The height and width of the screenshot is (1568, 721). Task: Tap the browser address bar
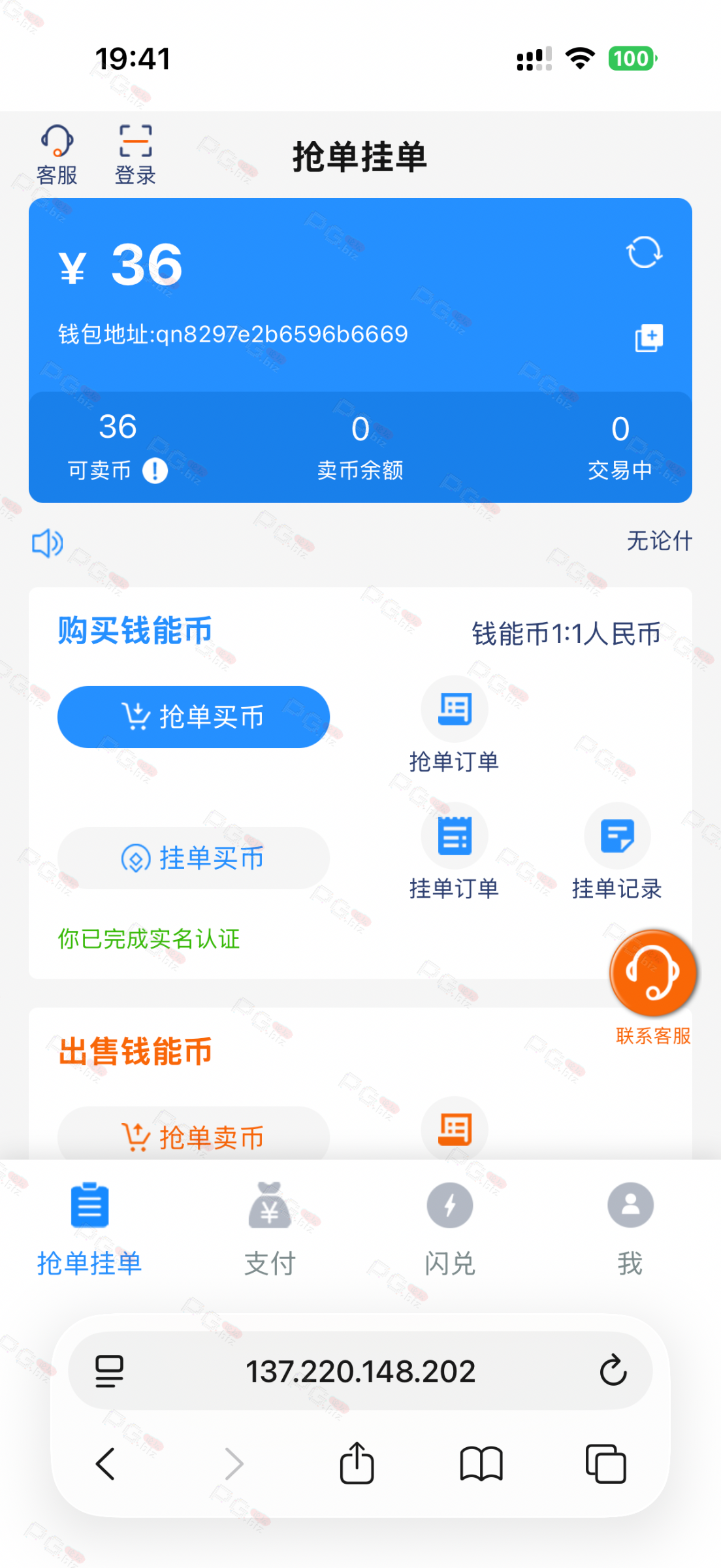pyautogui.click(x=360, y=1371)
